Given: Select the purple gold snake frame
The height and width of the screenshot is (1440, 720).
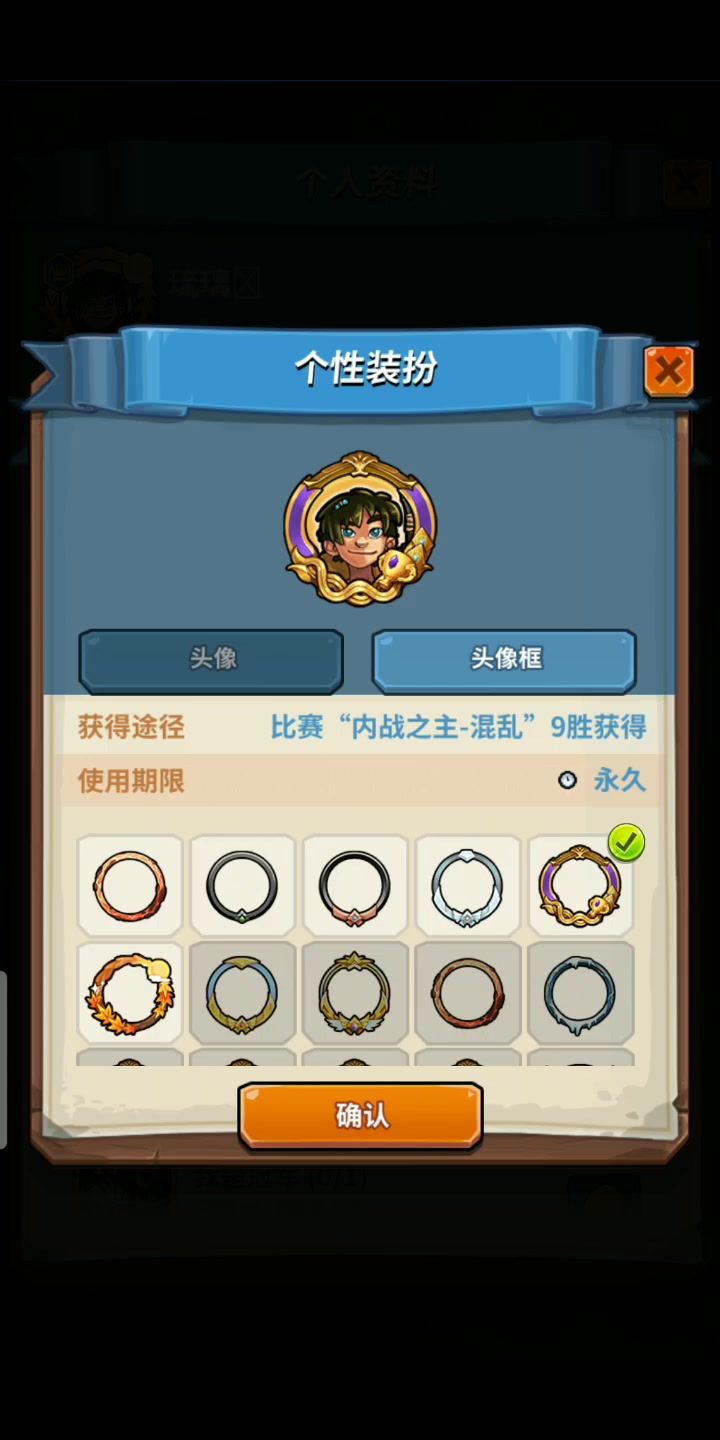Looking at the screenshot, I should 580,886.
